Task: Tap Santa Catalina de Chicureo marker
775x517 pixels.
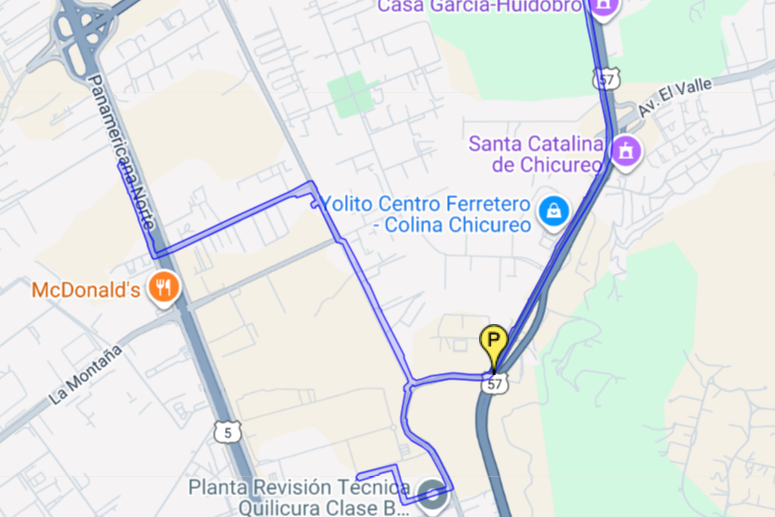Action: coord(626,152)
